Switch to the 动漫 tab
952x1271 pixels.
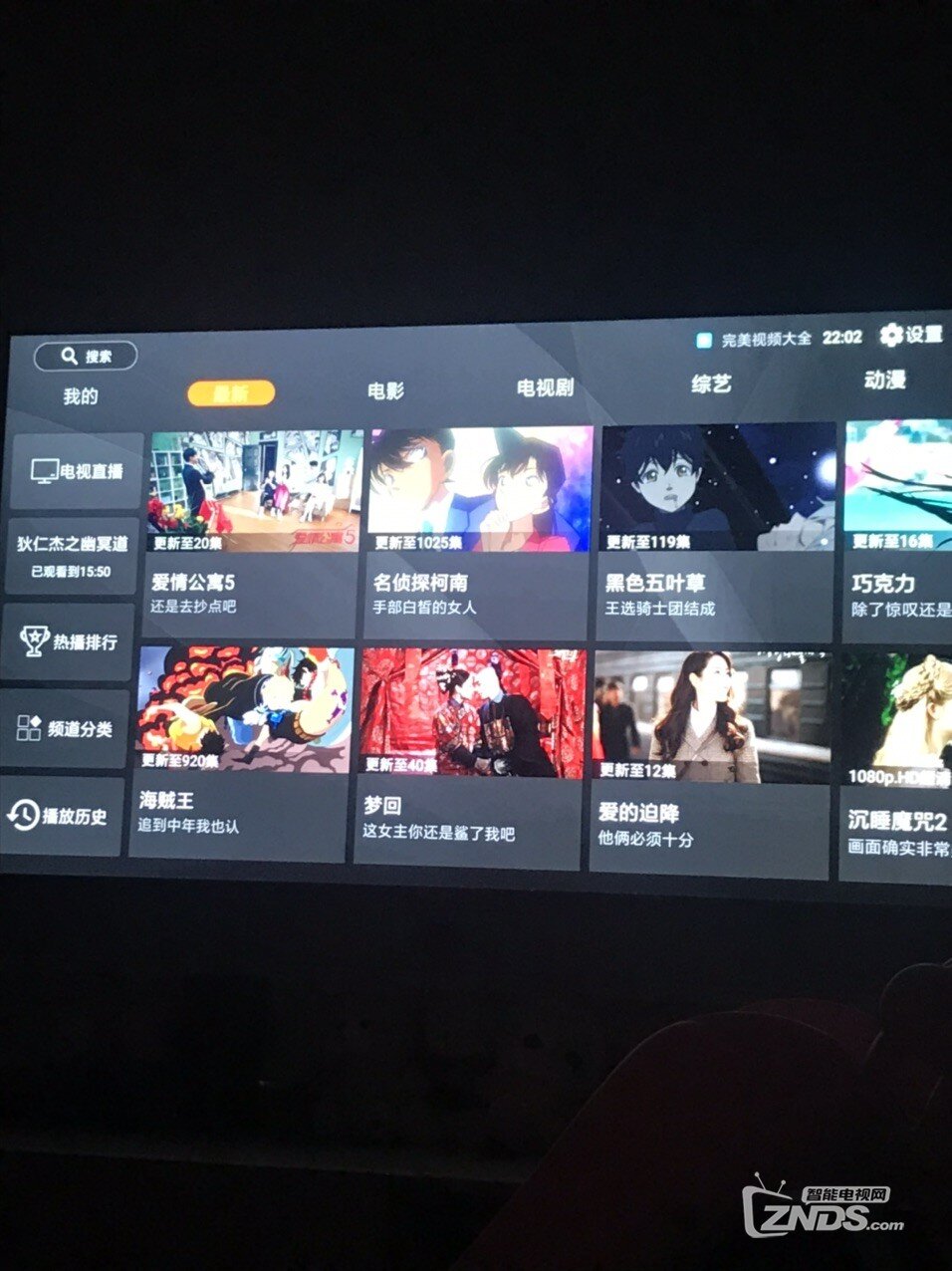pyautogui.click(x=884, y=380)
